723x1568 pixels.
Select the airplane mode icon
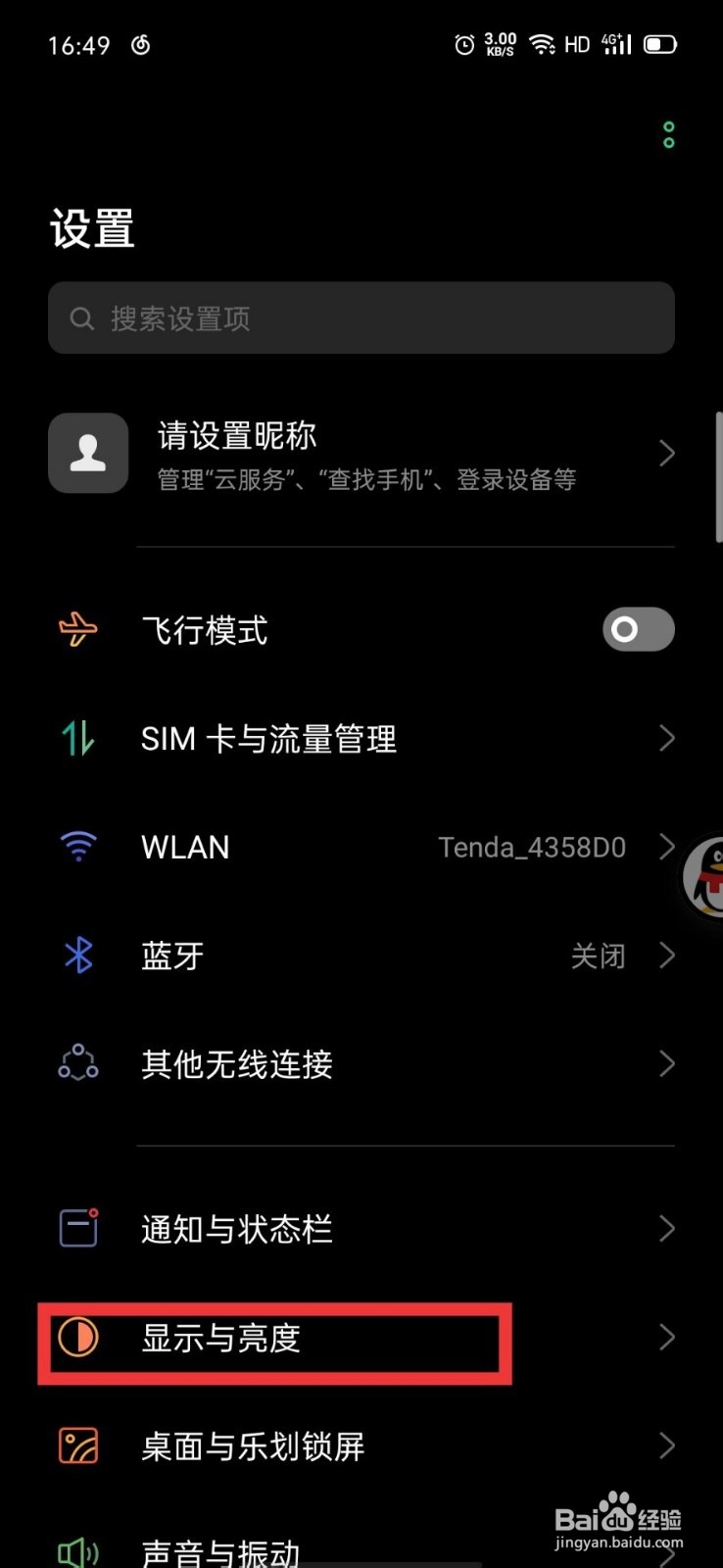point(77,630)
